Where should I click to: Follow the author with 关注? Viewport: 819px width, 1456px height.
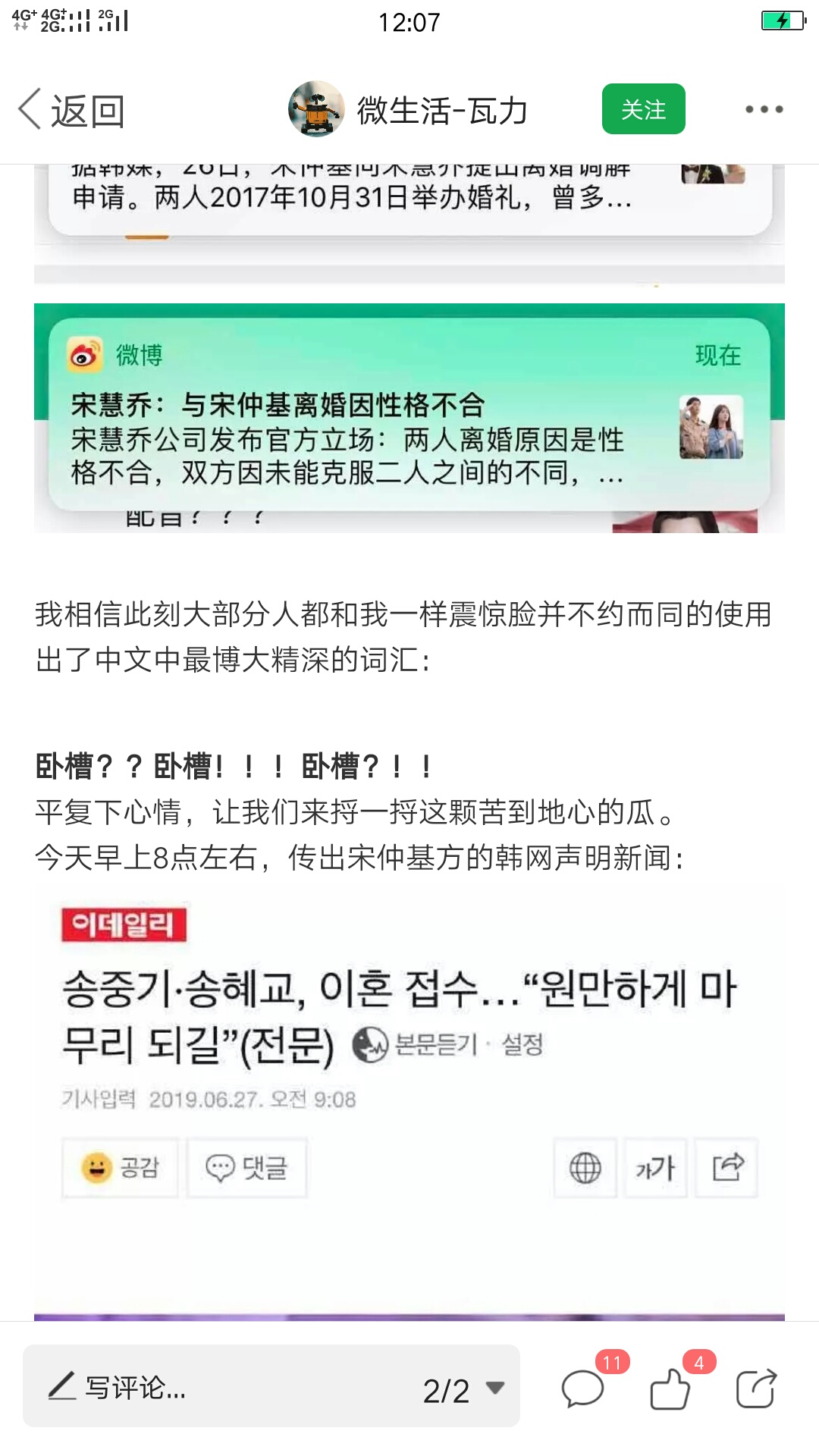pos(643,109)
